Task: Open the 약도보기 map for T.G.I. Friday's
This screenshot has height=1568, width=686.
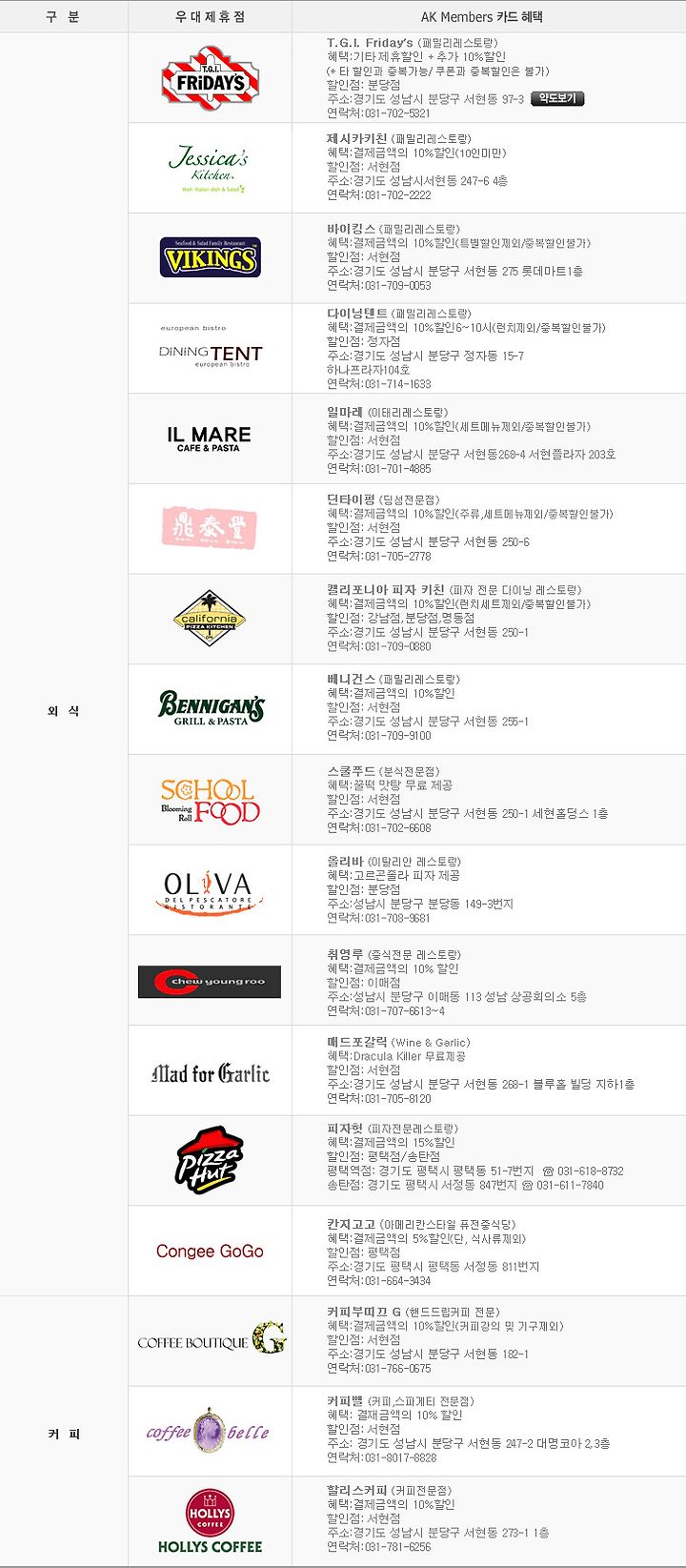Action: click(556, 98)
